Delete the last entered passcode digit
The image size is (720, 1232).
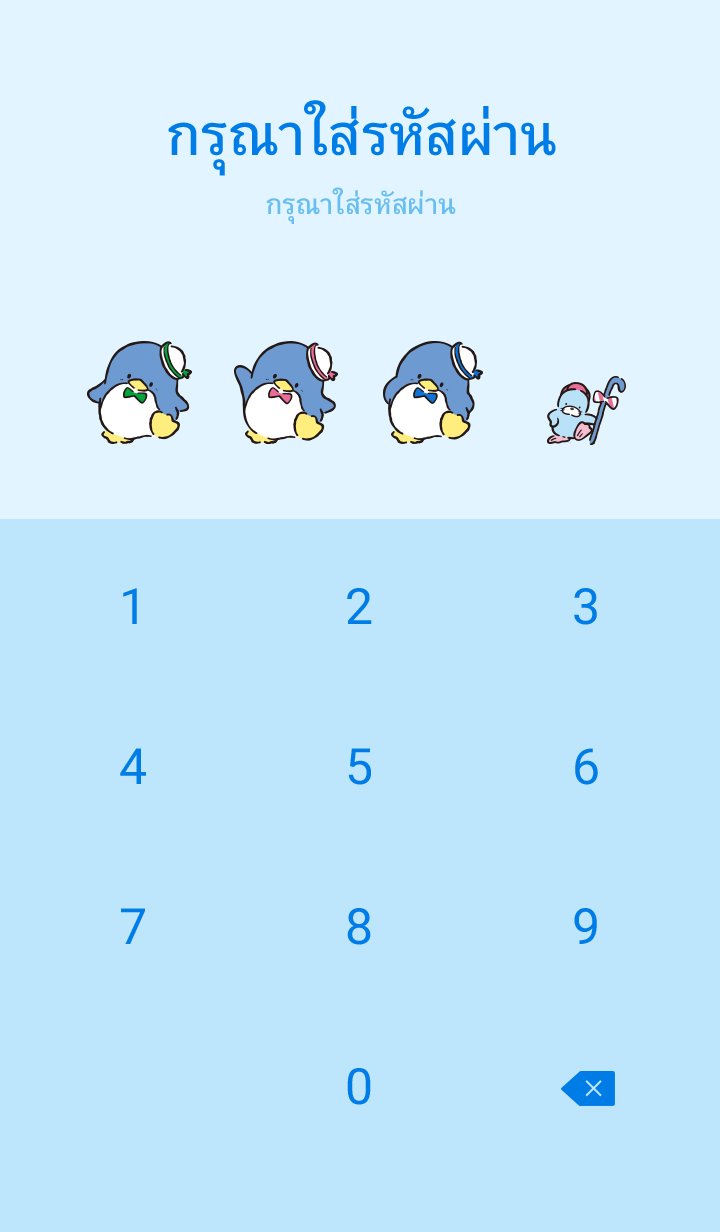tap(589, 1088)
